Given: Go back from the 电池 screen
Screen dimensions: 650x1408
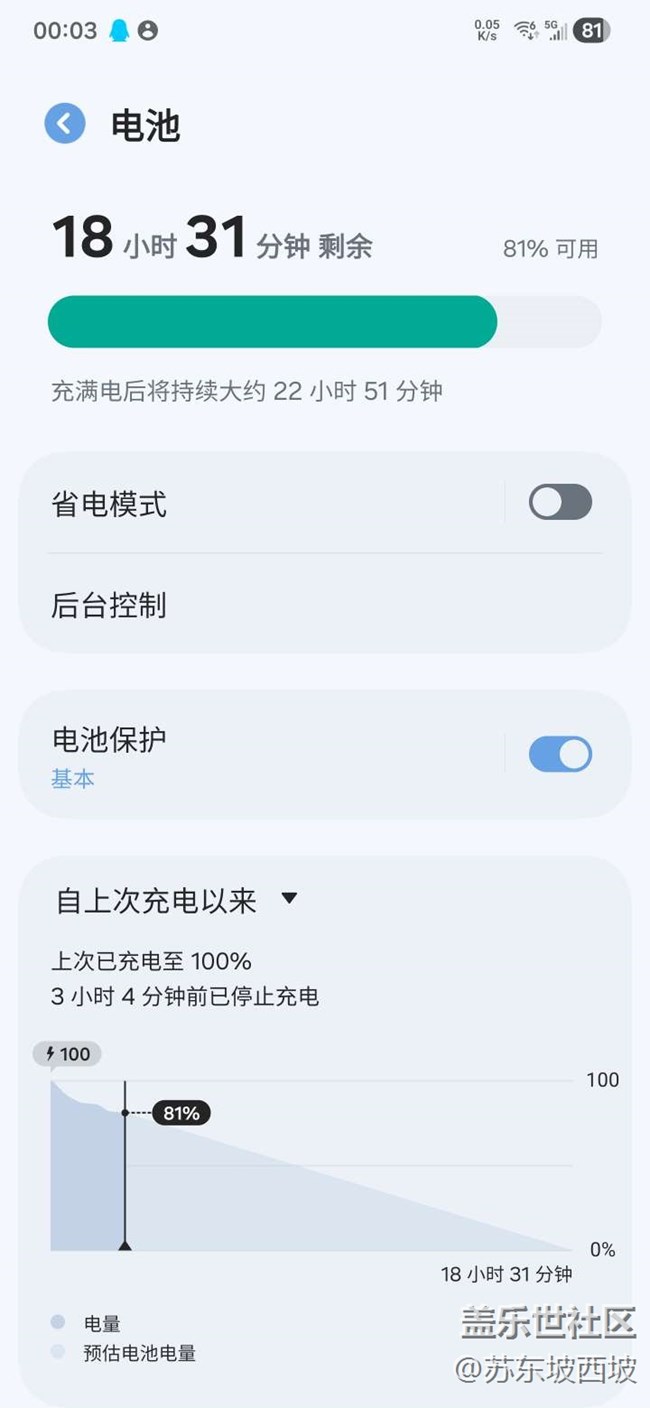Looking at the screenshot, I should click(x=65, y=124).
